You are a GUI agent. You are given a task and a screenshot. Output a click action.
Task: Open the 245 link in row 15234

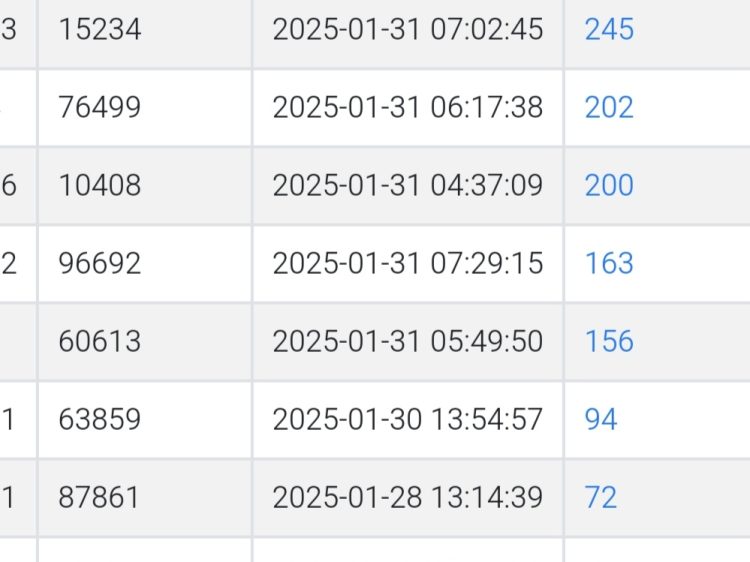pyautogui.click(x=609, y=29)
